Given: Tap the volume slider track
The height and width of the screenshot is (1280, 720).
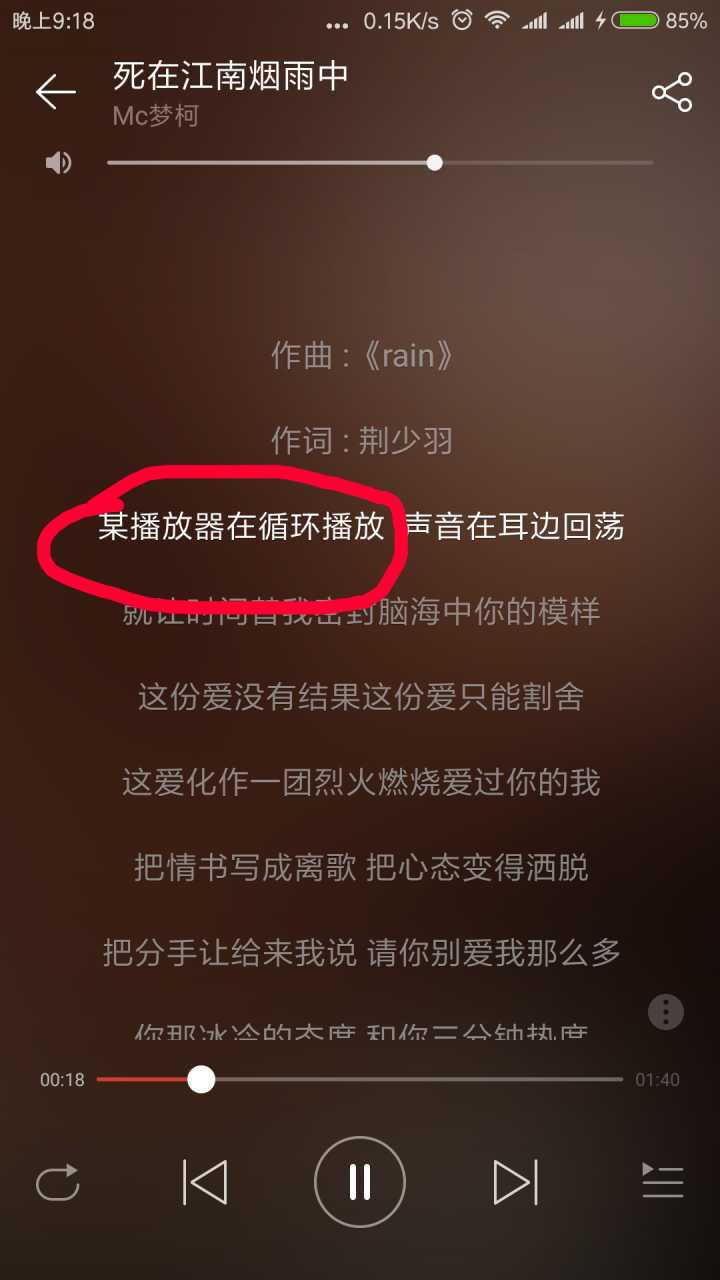Looking at the screenshot, I should tap(380, 163).
